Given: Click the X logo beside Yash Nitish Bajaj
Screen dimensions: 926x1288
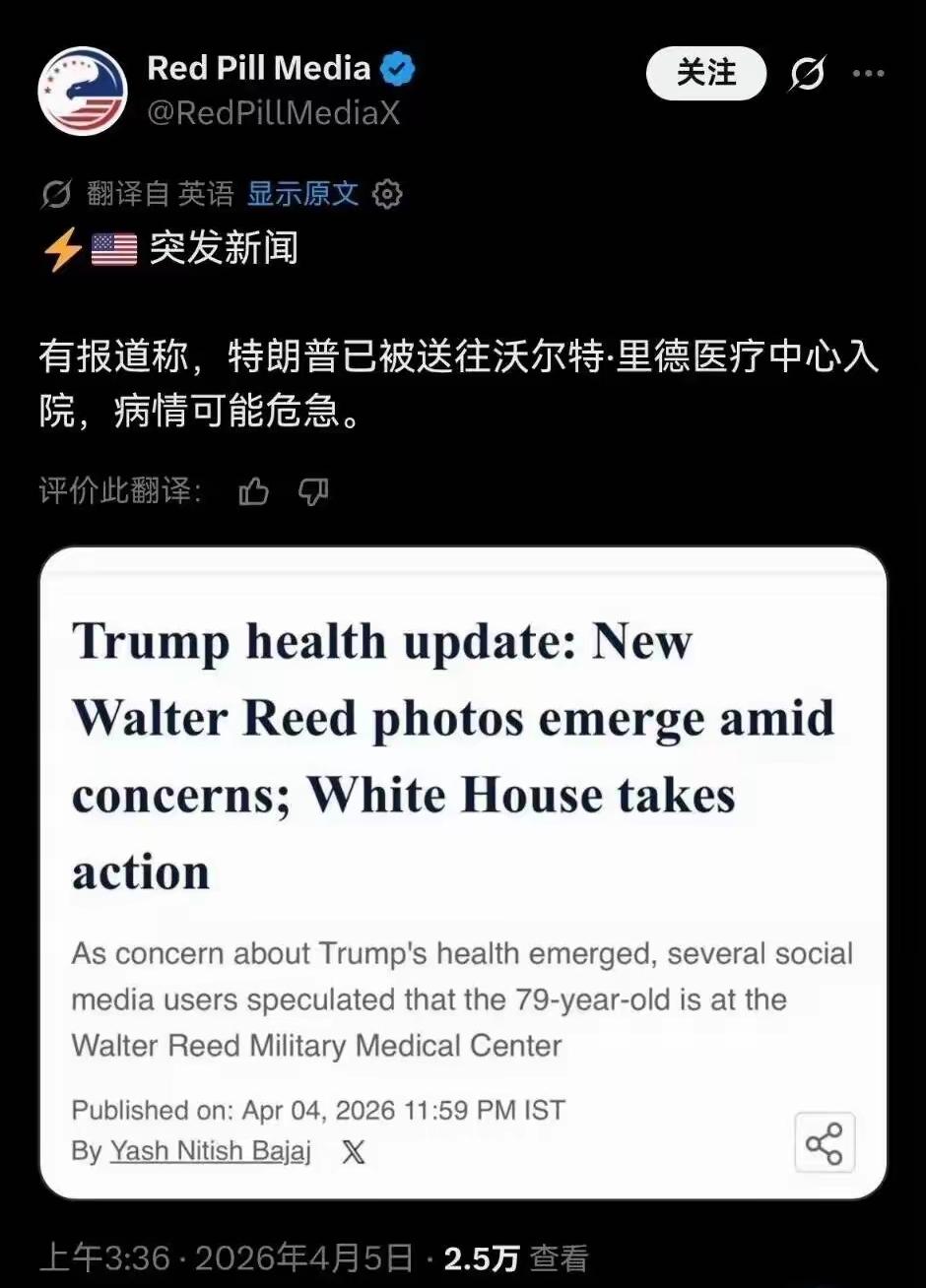Looking at the screenshot, I should [355, 1151].
